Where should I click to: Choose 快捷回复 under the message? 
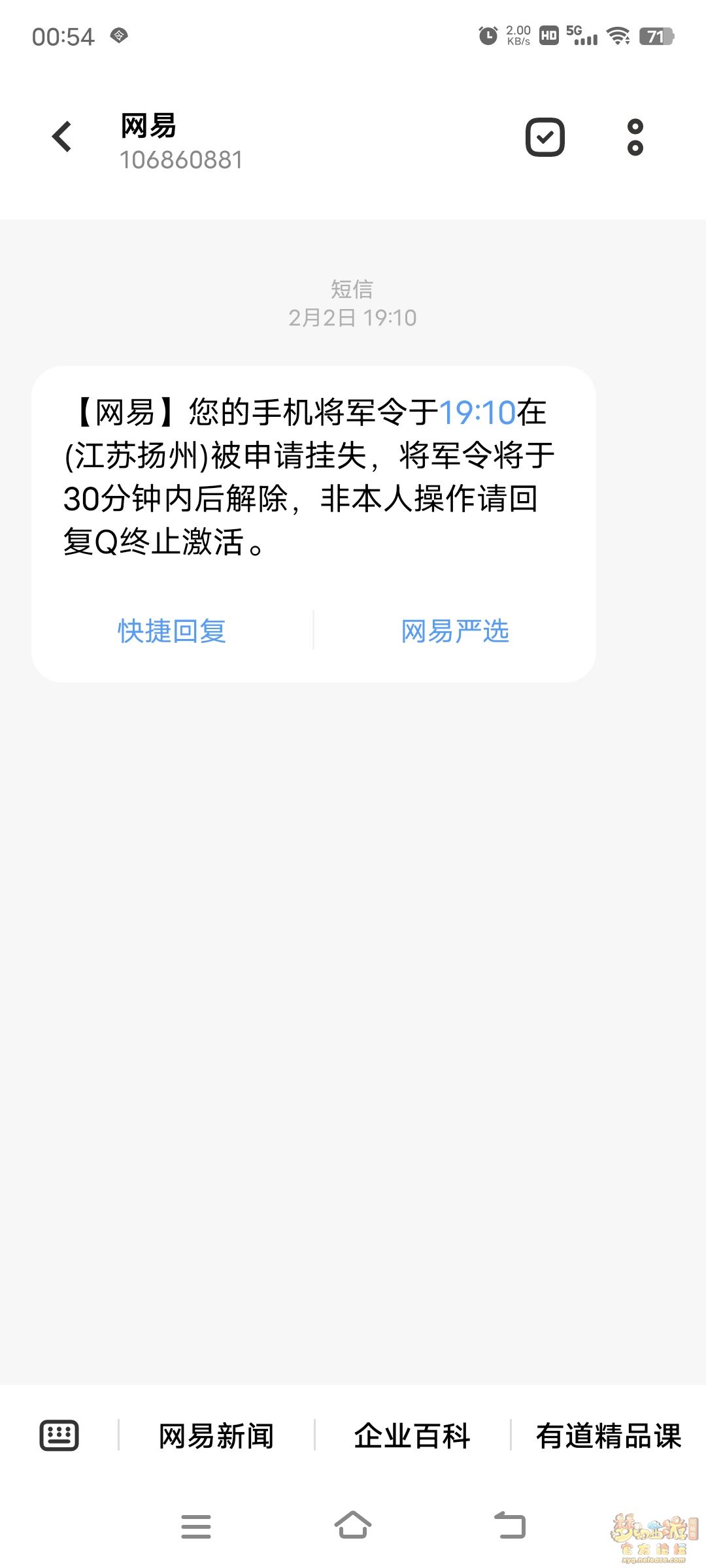pyautogui.click(x=172, y=631)
